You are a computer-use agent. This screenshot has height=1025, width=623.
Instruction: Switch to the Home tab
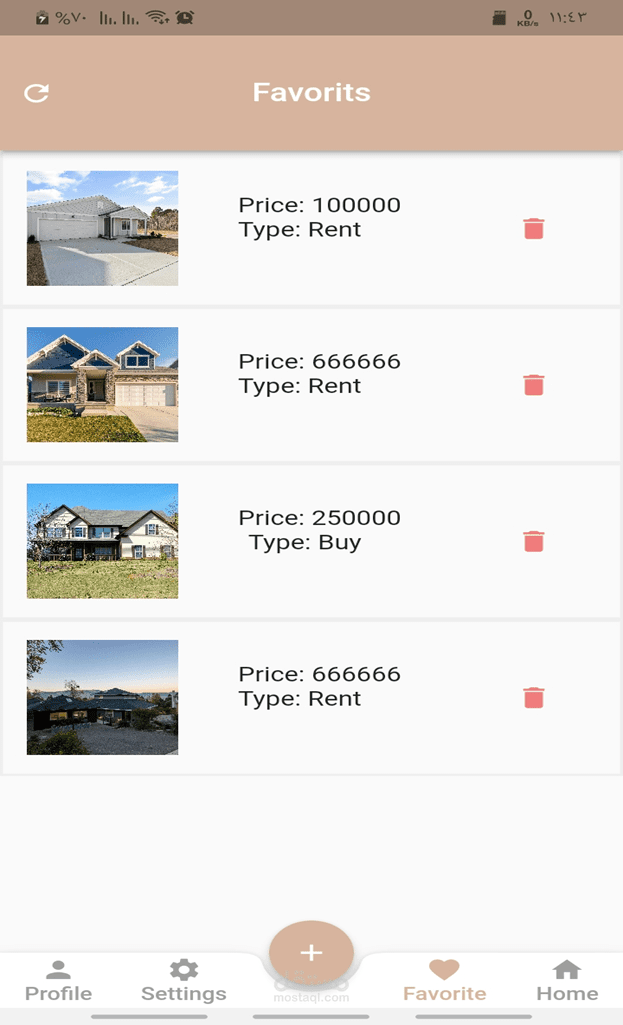[x=567, y=981]
